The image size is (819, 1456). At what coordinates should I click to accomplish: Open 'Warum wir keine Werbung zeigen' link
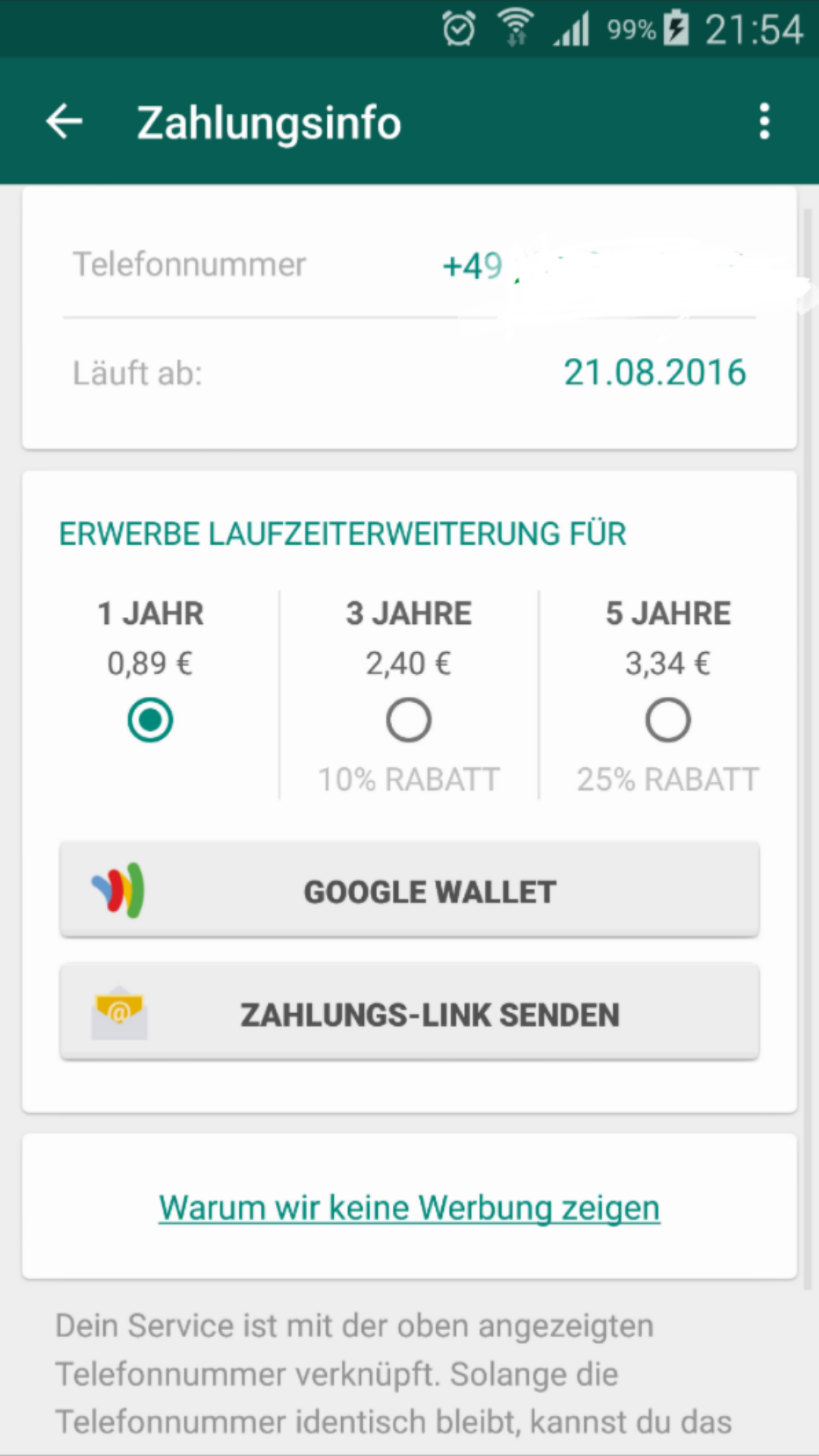pos(409,1208)
